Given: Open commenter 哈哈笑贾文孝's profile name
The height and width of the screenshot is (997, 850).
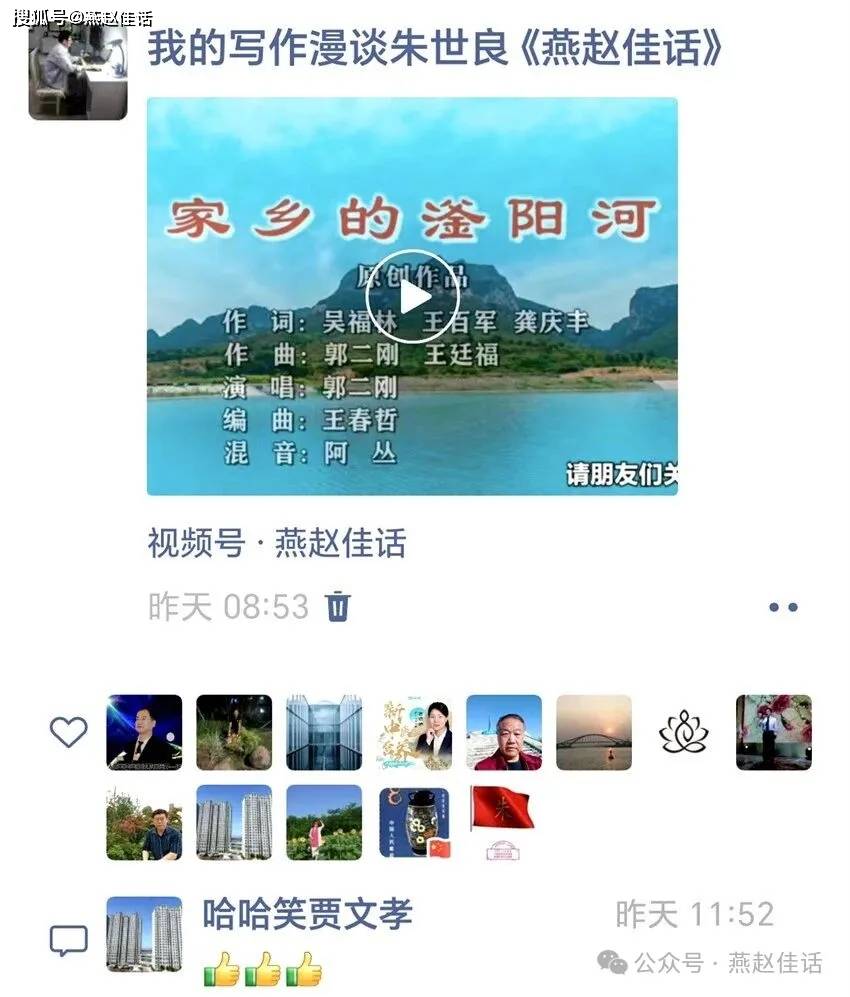Looking at the screenshot, I should pos(307,913).
